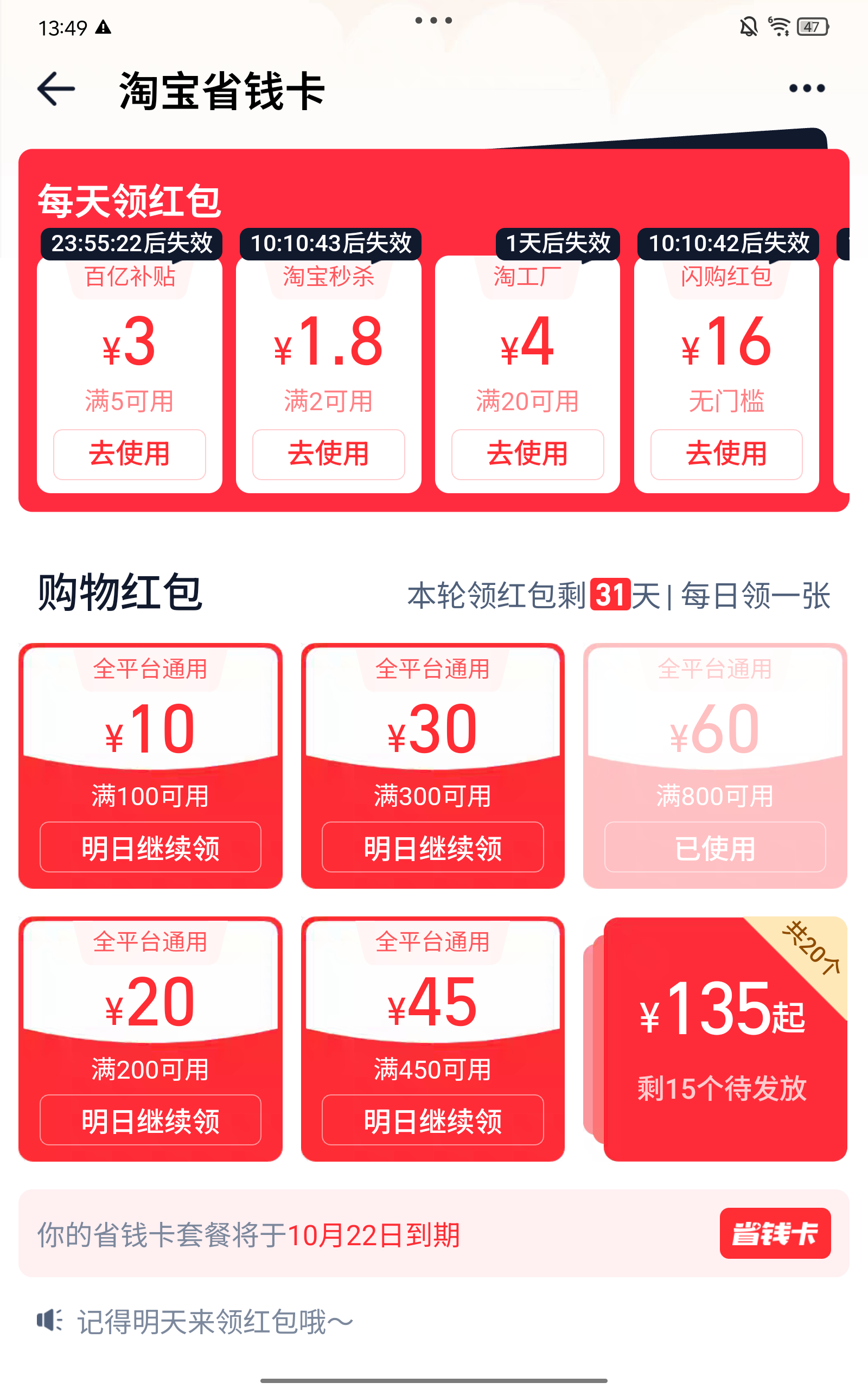Screen dimensions: 868x1389
Task: Use the ¥1.8 淘宝秒杀 coupon
Action: point(328,454)
